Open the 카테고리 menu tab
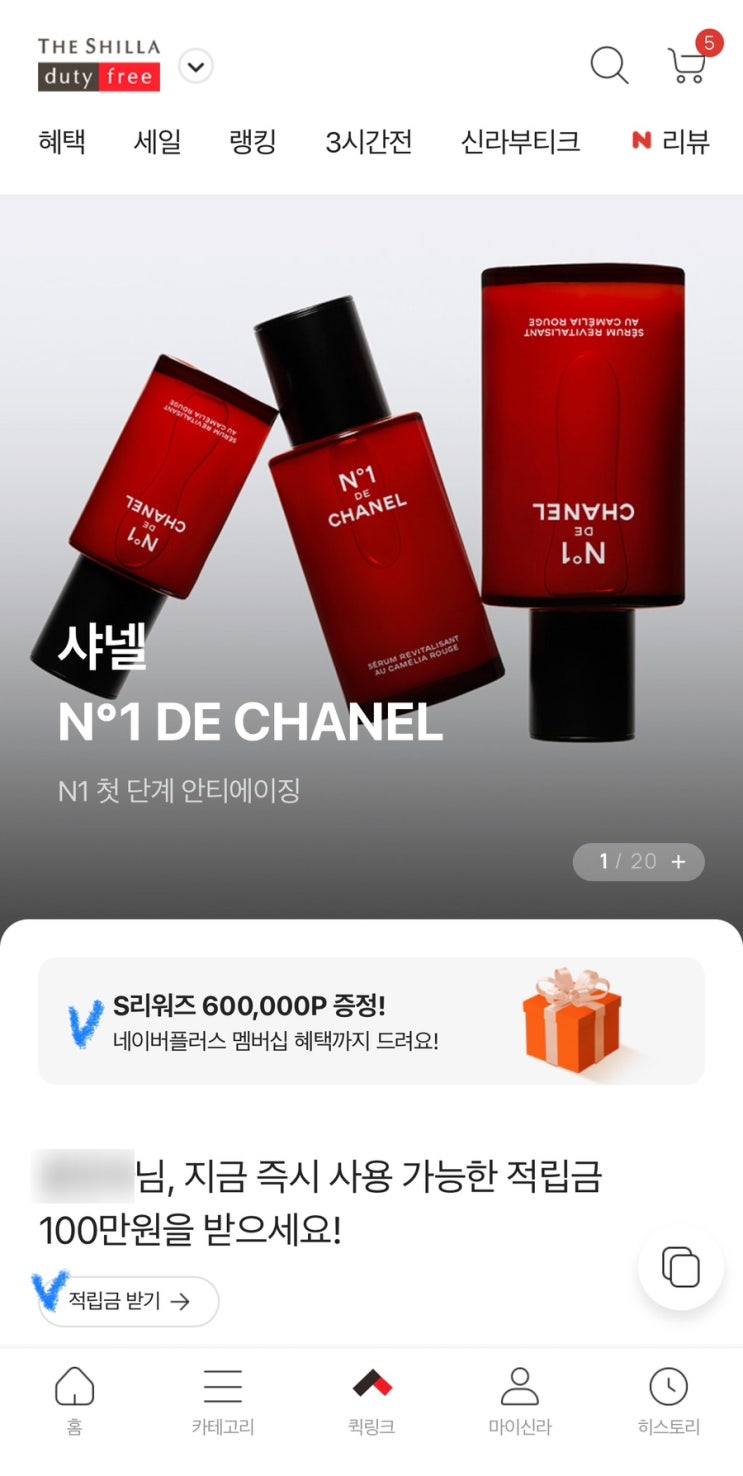This screenshot has height=1476, width=743. click(x=223, y=1400)
